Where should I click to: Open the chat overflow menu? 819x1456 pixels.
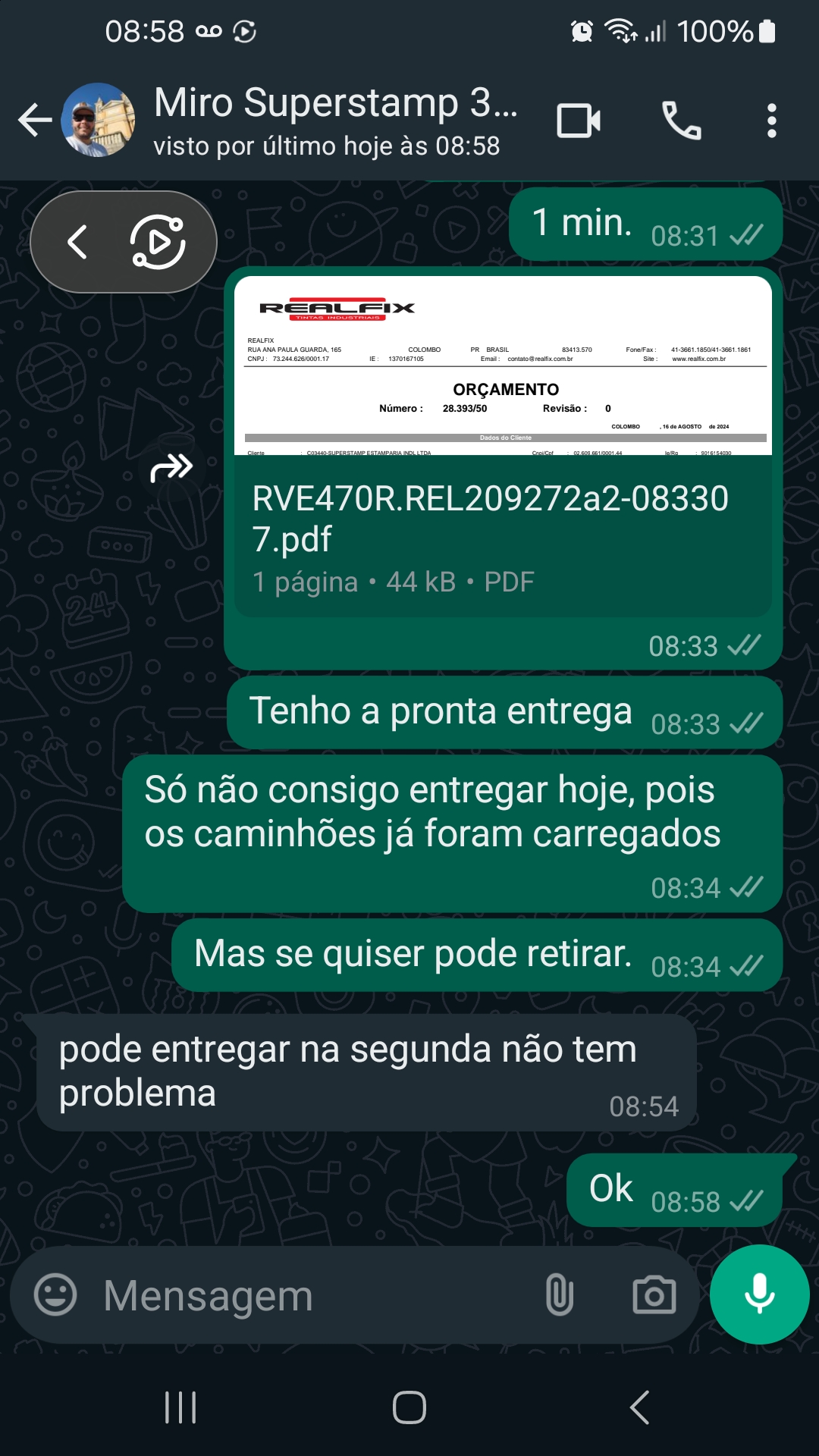click(771, 121)
